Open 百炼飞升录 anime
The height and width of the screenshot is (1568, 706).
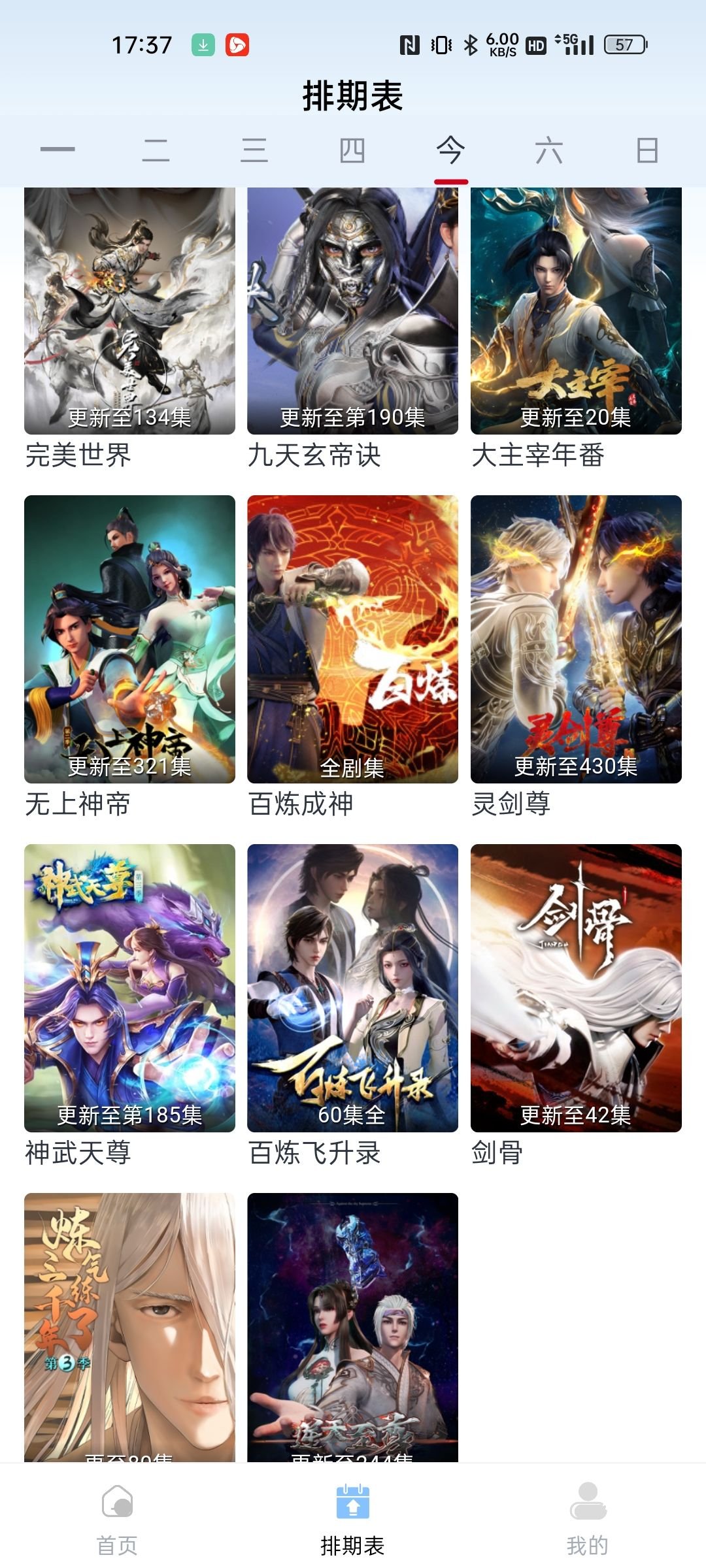tap(352, 988)
